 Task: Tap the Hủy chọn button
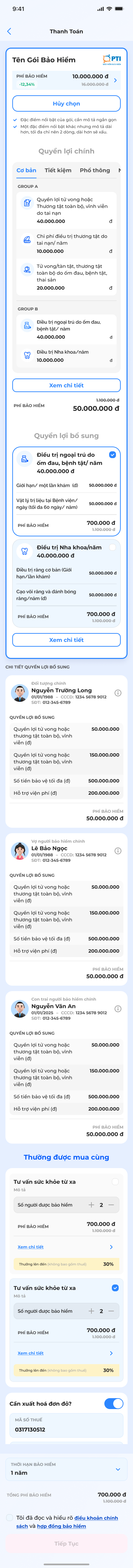click(x=66, y=103)
